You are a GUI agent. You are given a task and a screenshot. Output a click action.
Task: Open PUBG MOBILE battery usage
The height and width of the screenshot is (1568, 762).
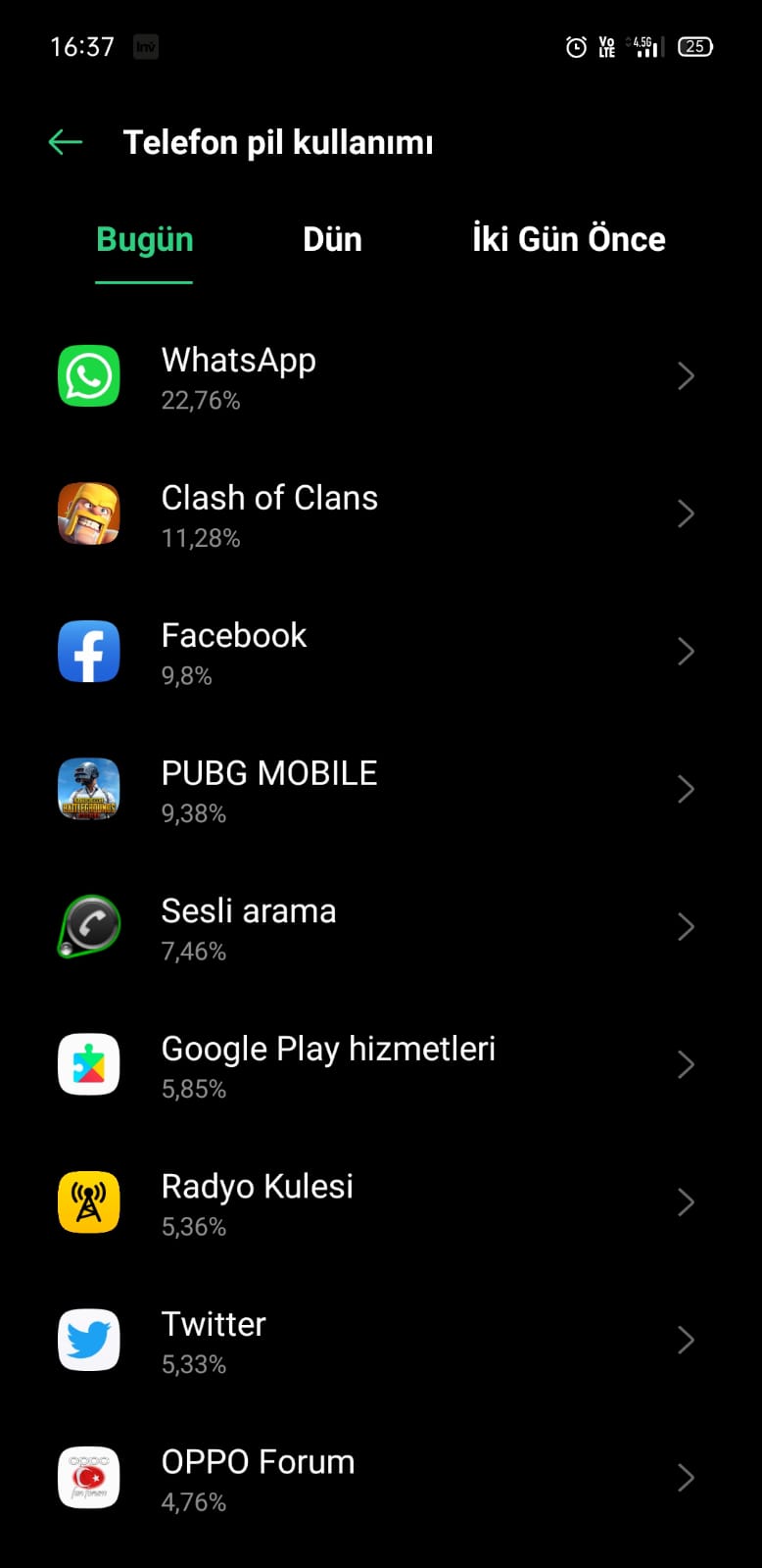[380, 790]
